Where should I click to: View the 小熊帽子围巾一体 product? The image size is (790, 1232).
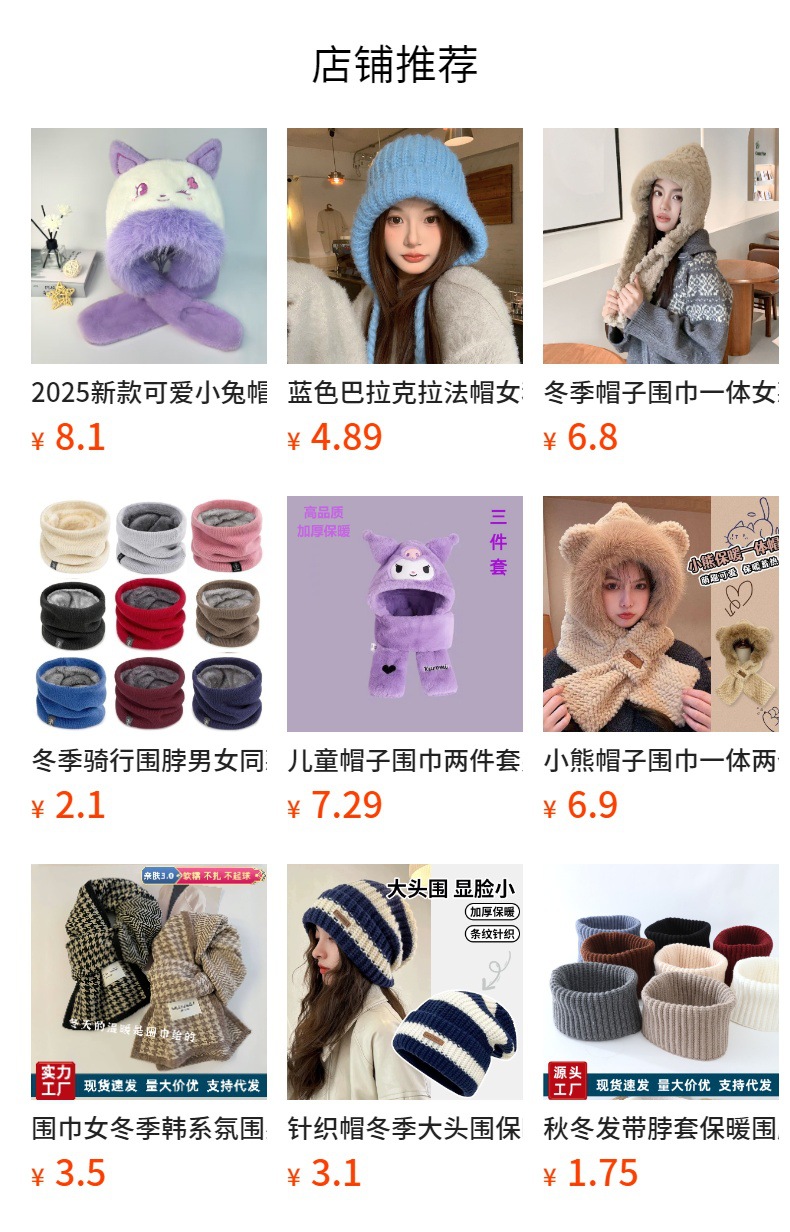(661, 614)
